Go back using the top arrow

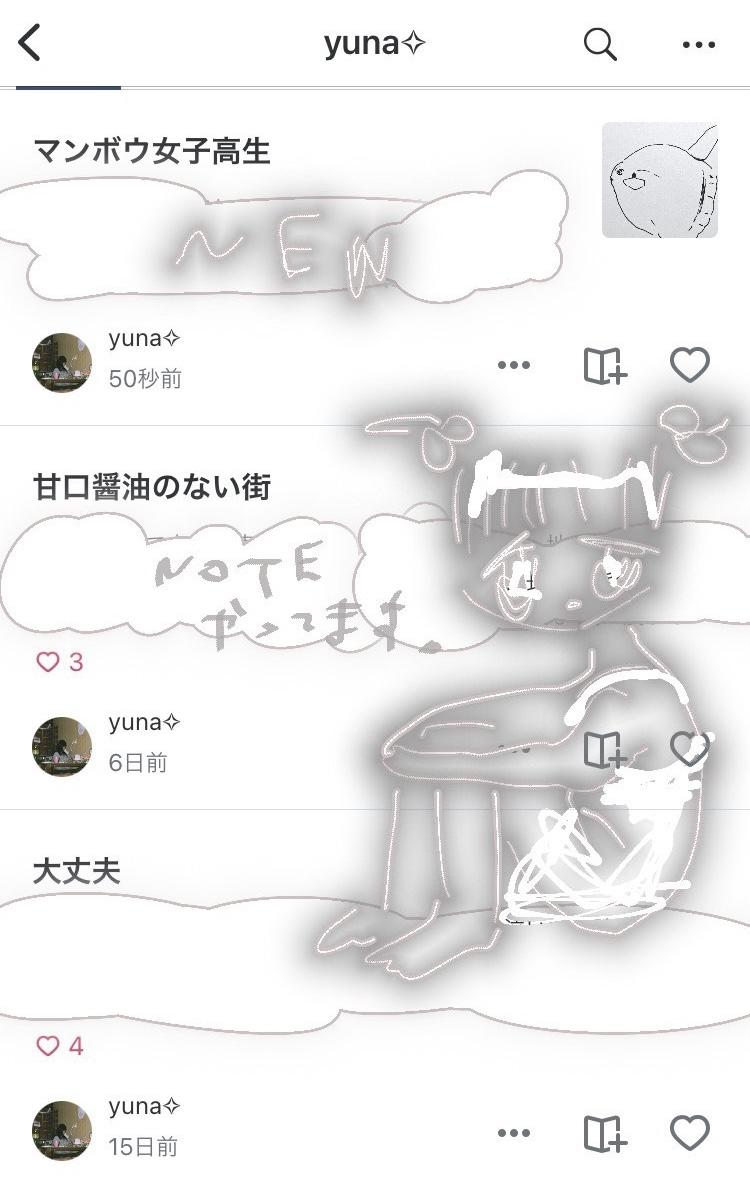coord(30,44)
